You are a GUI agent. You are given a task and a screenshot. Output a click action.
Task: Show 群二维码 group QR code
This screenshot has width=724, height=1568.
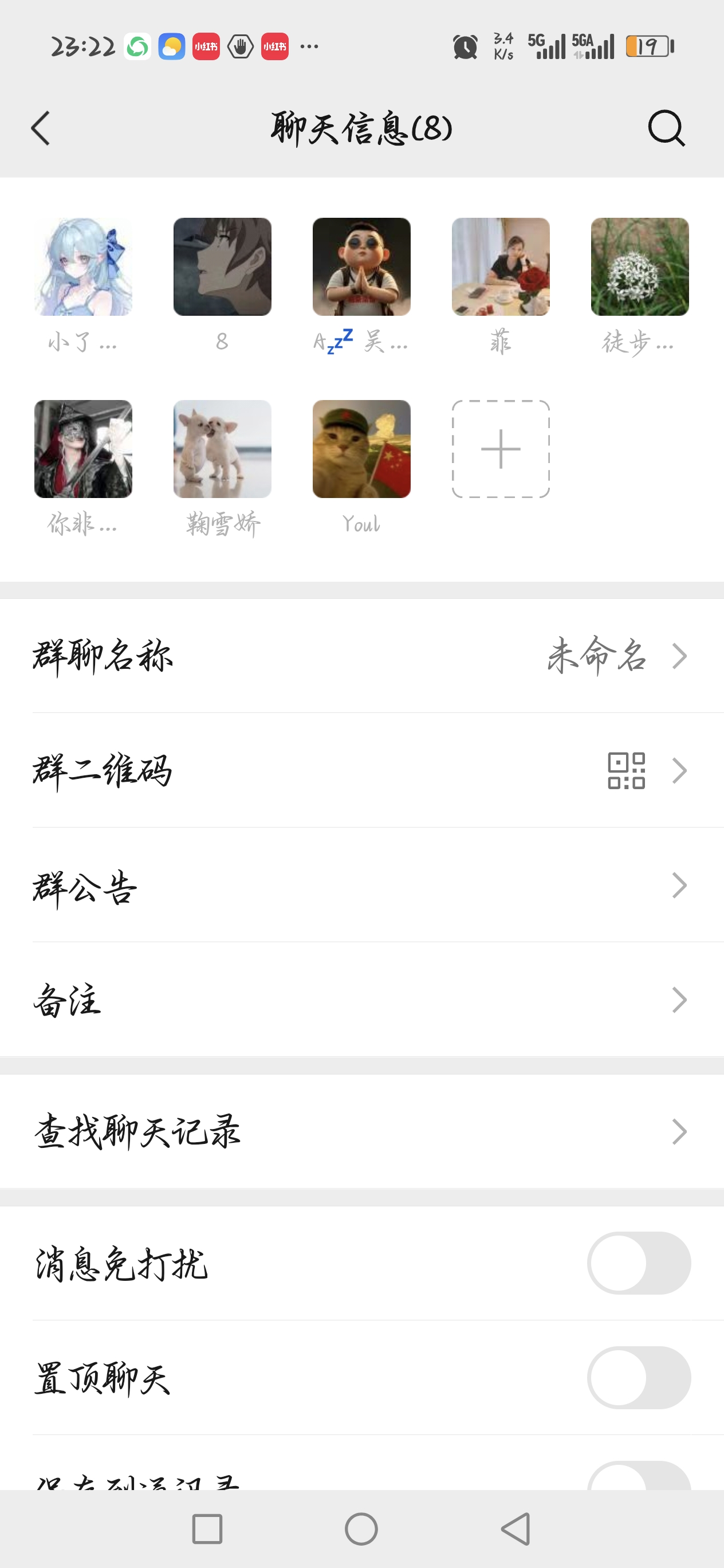pos(361,771)
